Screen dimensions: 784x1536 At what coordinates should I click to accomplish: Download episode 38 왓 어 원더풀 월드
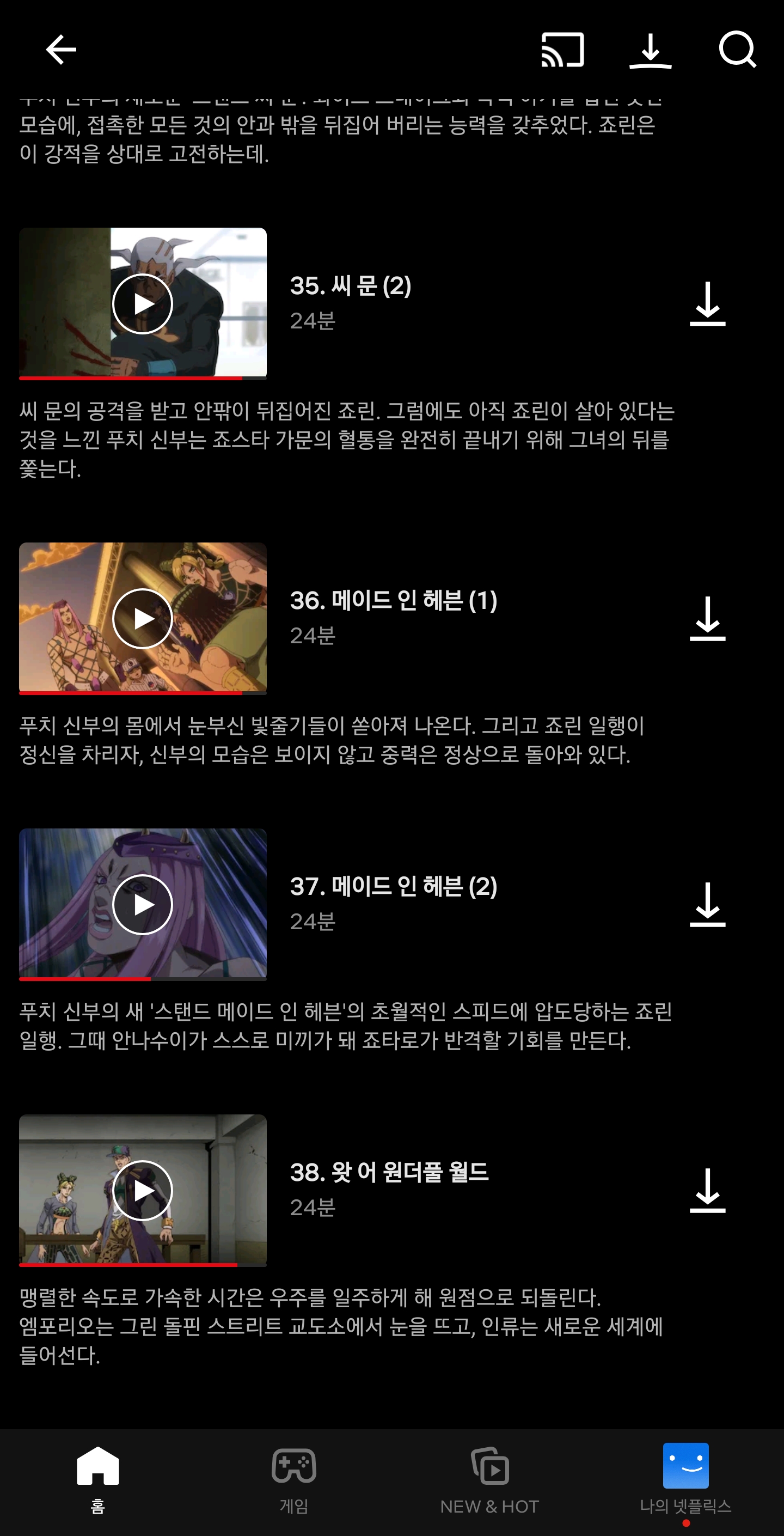pyautogui.click(x=707, y=1191)
